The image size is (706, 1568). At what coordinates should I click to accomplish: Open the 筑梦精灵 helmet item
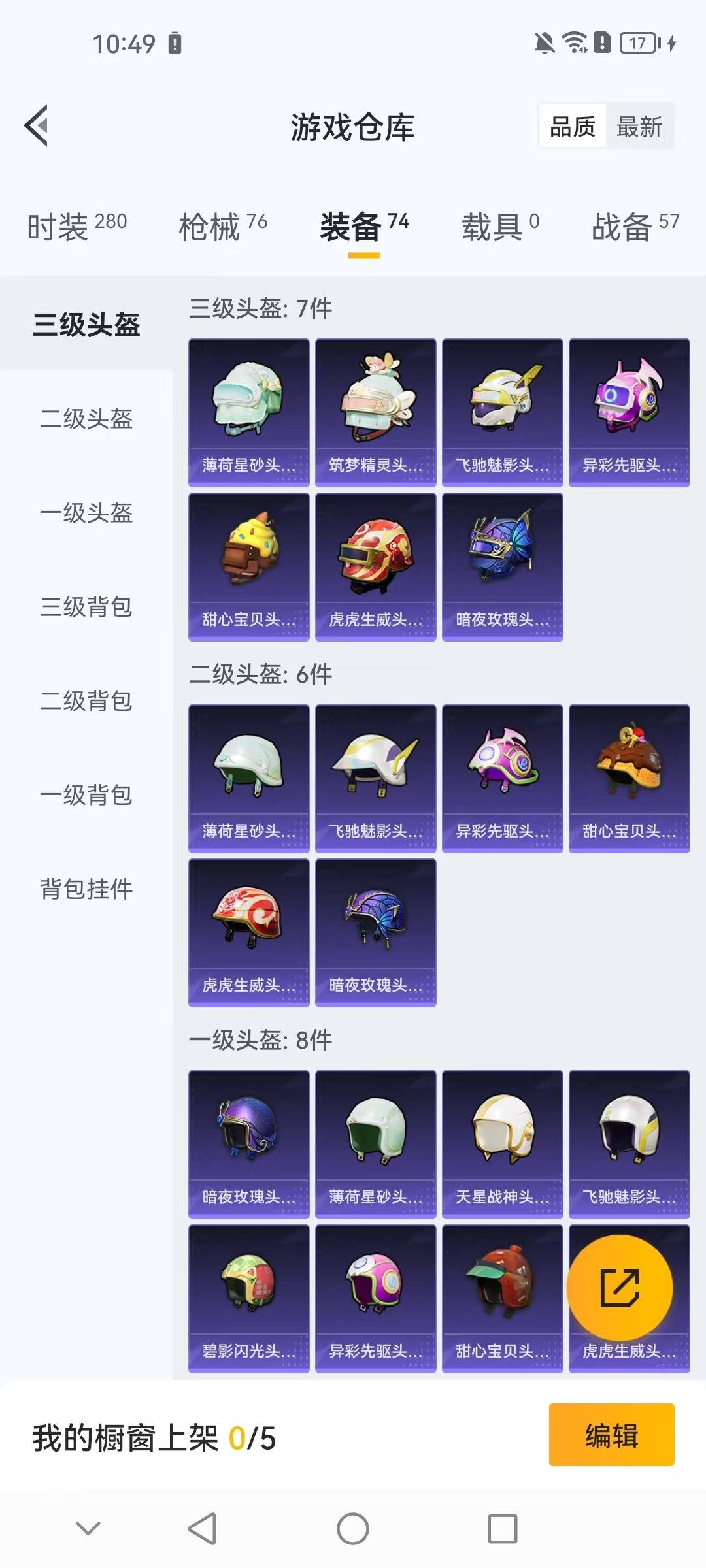(x=375, y=412)
